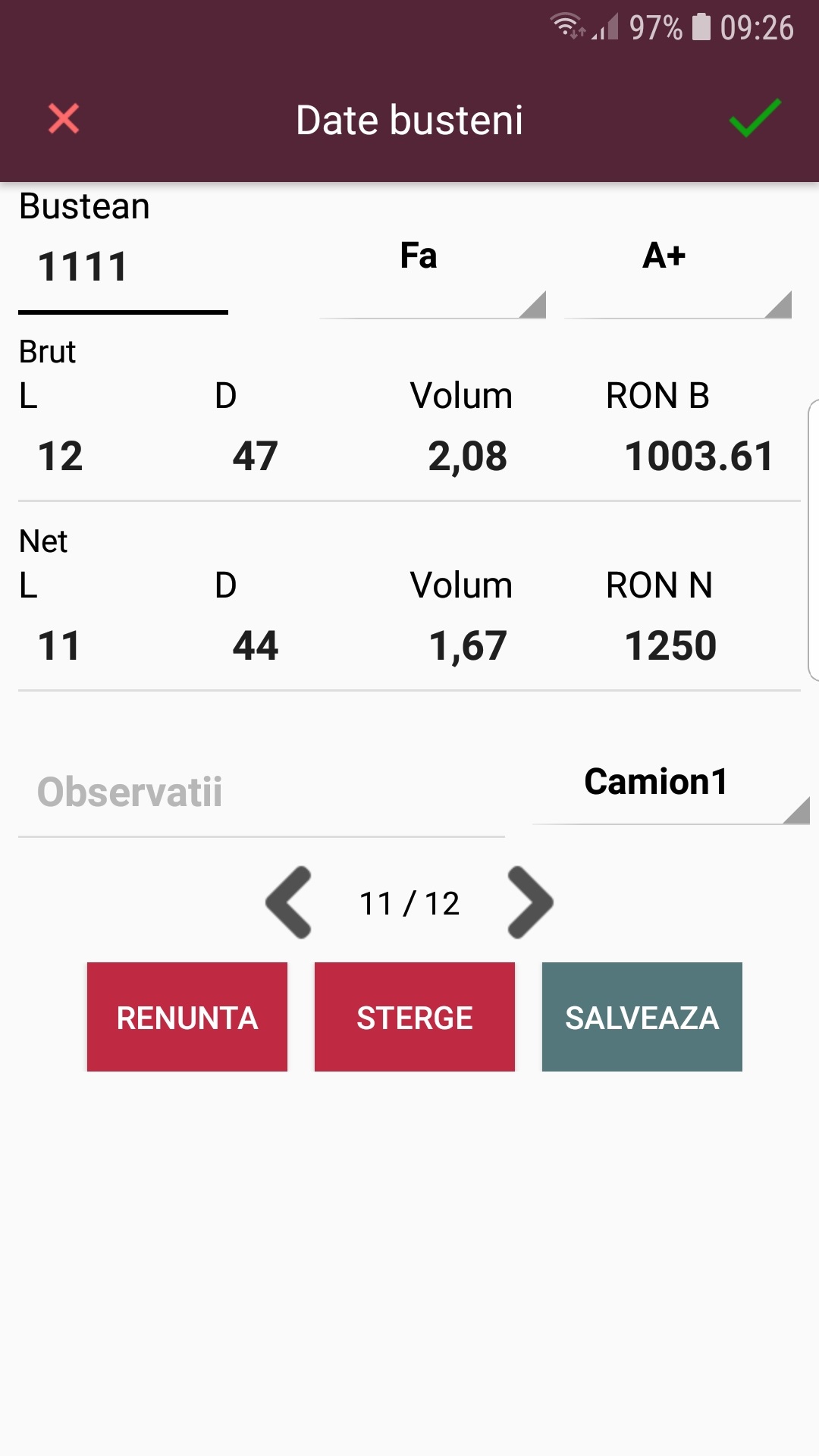819x1456 pixels.
Task: Edit the Bustean number field 1111
Action: 121,267
